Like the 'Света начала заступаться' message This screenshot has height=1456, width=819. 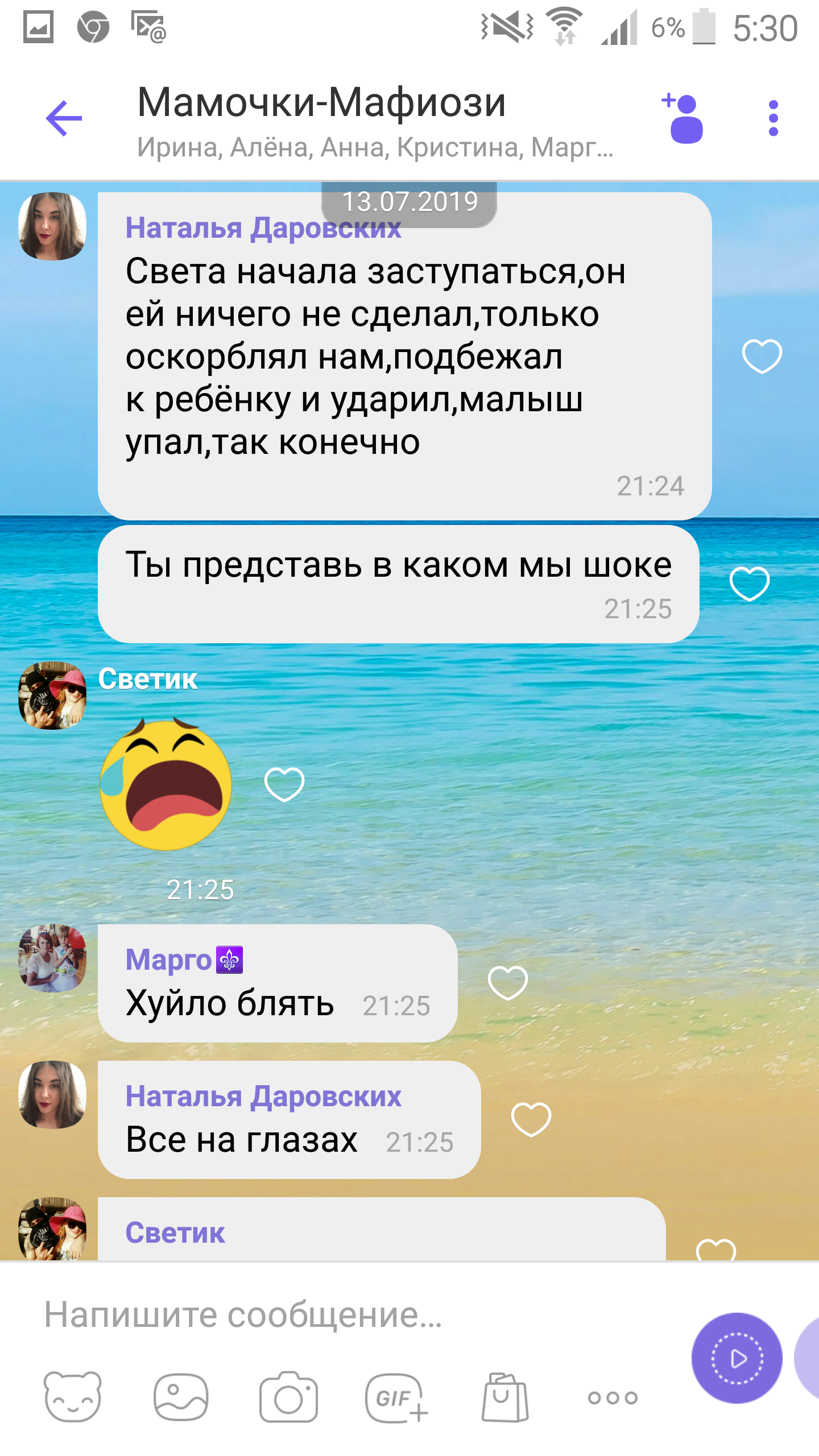point(762,356)
